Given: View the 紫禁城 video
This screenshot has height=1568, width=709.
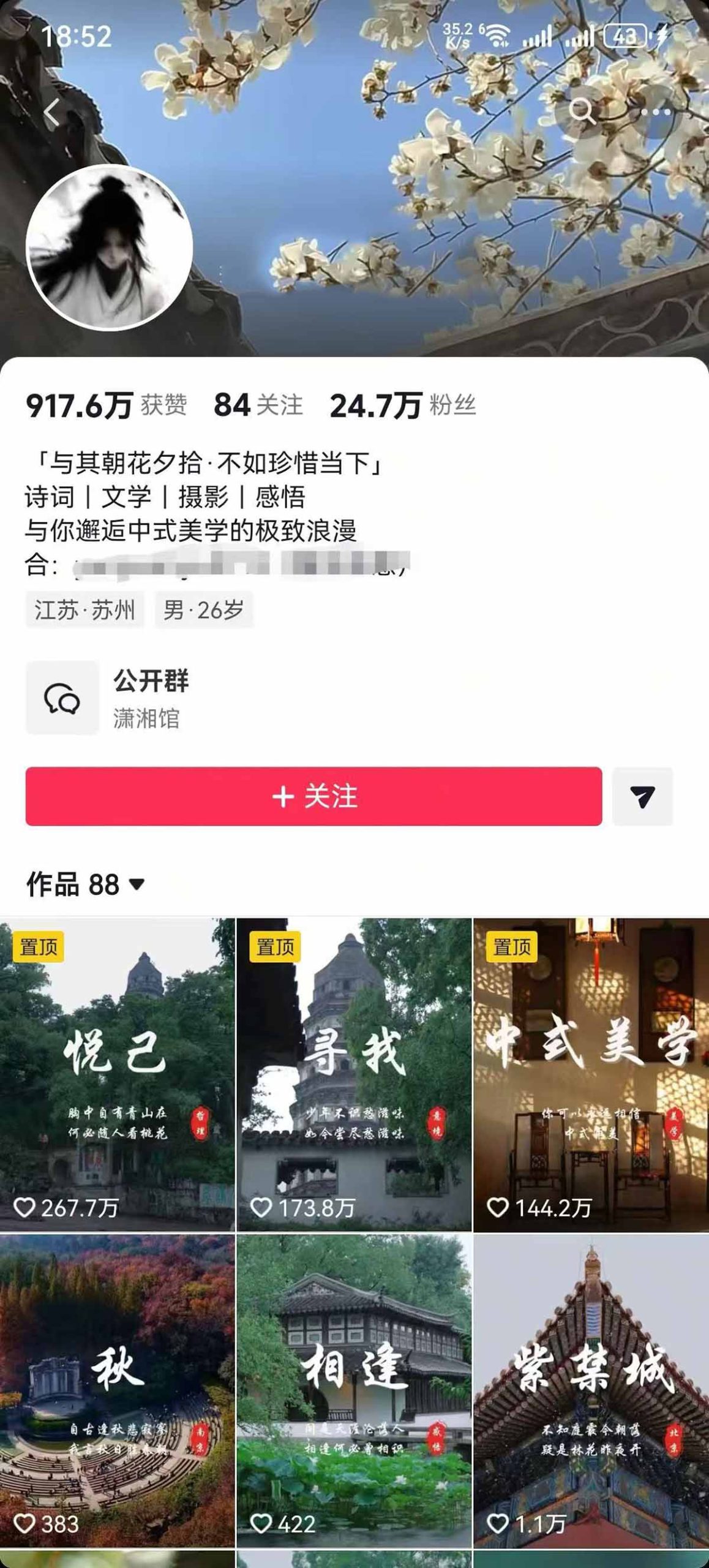Looking at the screenshot, I should [x=591, y=1389].
